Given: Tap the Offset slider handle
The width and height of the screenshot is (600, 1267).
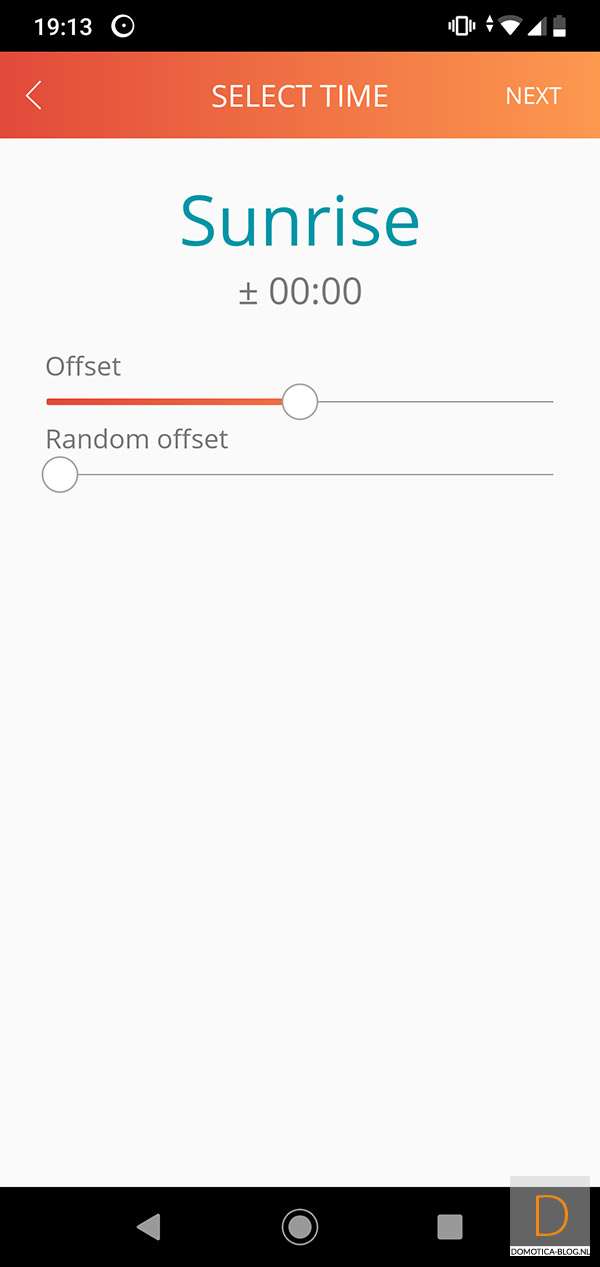Looking at the screenshot, I should click(300, 401).
